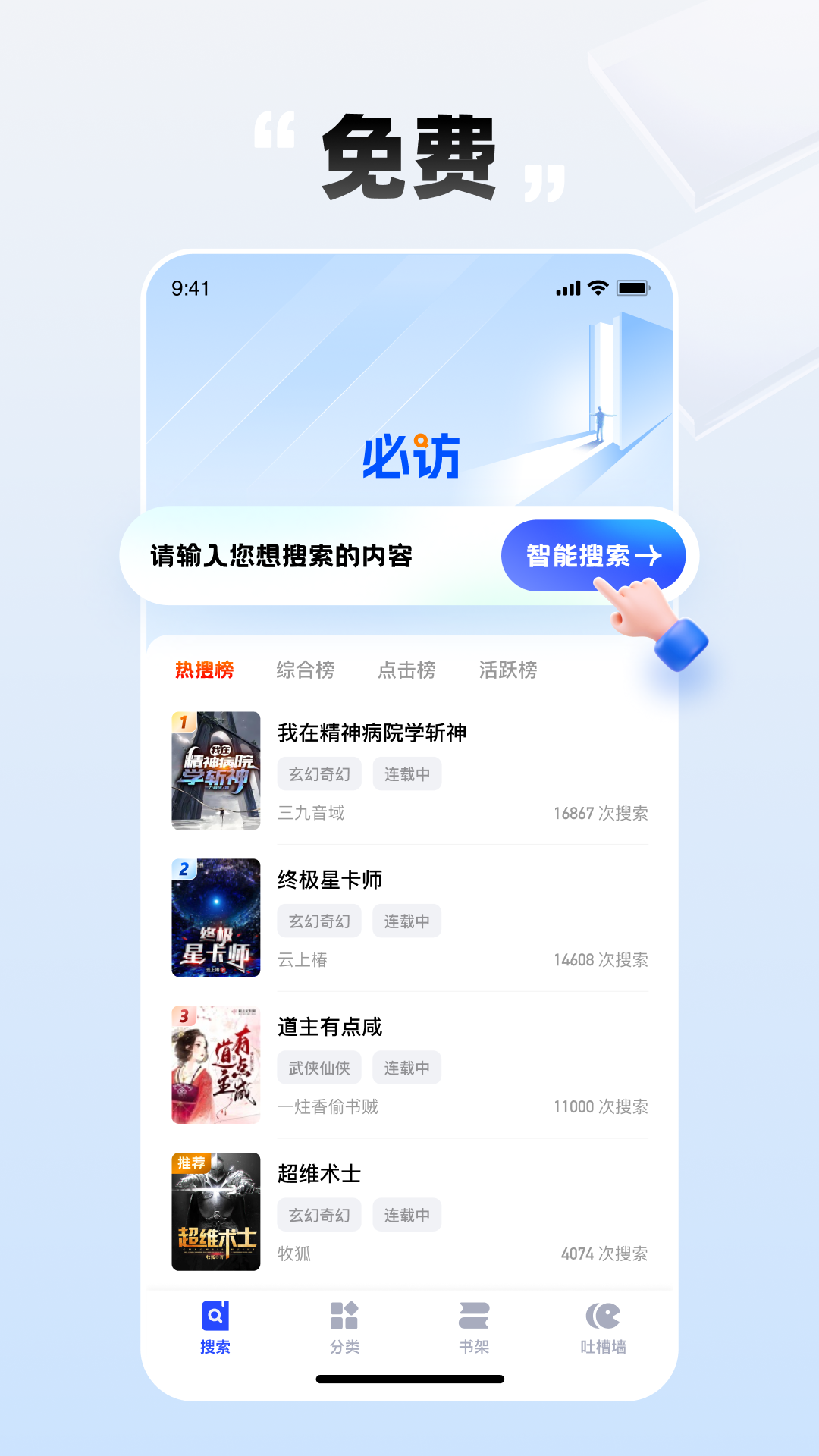Image resolution: width=819 pixels, height=1456 pixels.
Task: Select the 搜索 icon in bottom navigation
Action: click(x=215, y=1316)
